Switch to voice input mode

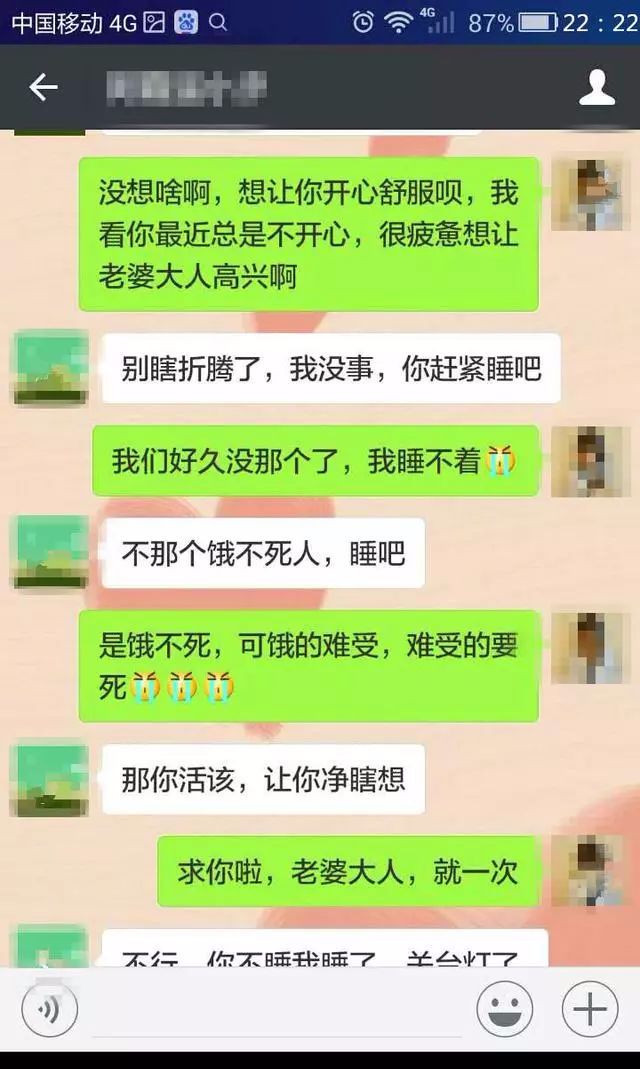(x=47, y=1010)
